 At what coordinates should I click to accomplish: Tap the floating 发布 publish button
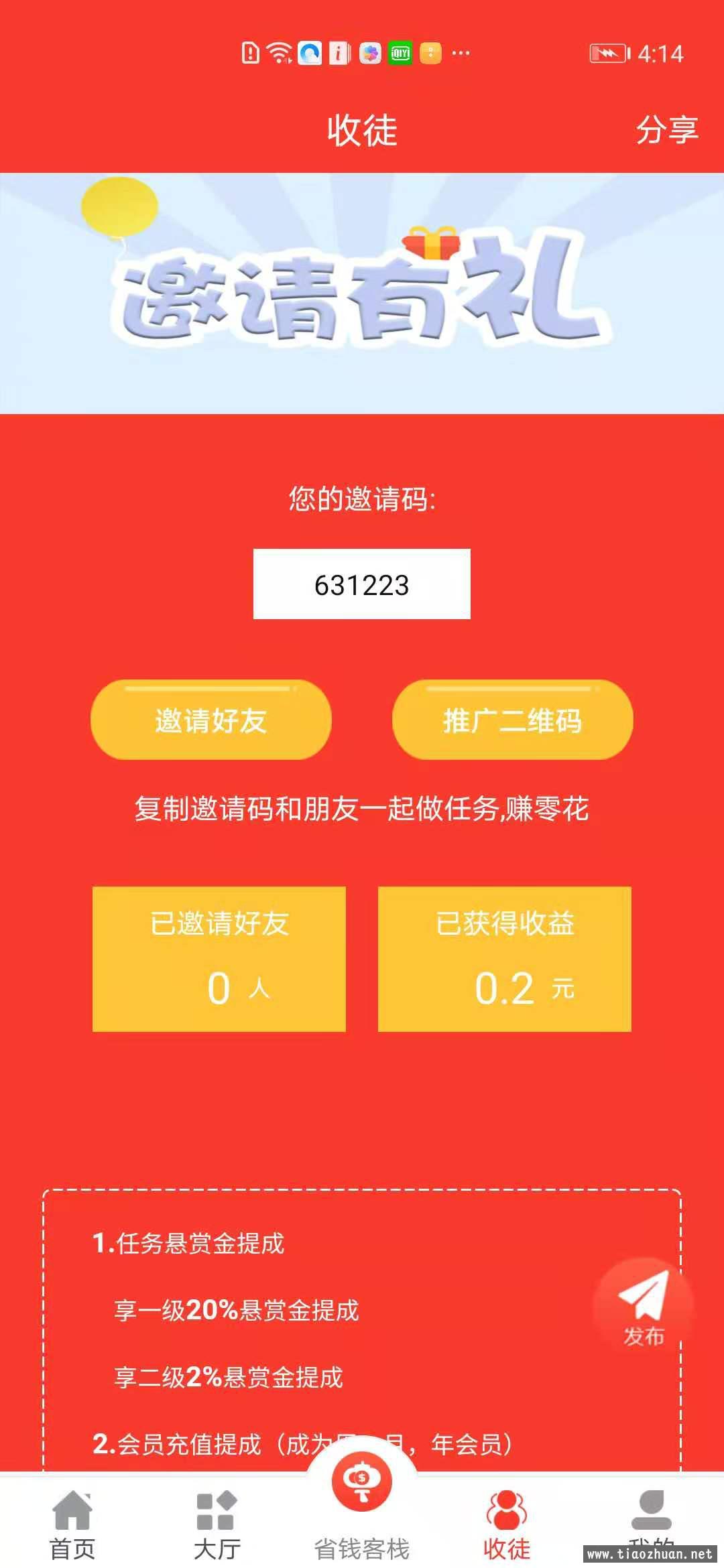coord(644,1307)
